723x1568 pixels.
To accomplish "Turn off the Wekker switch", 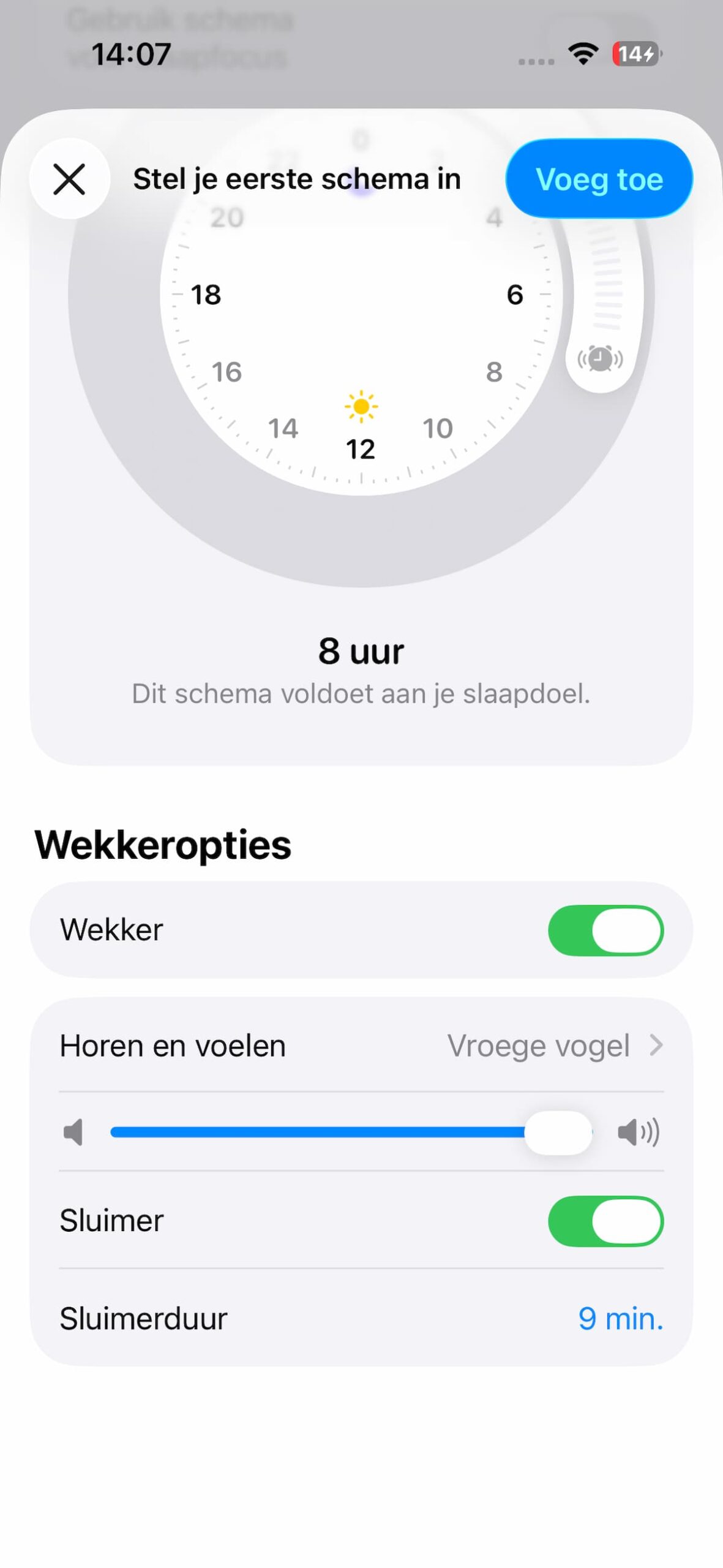I will tap(605, 930).
